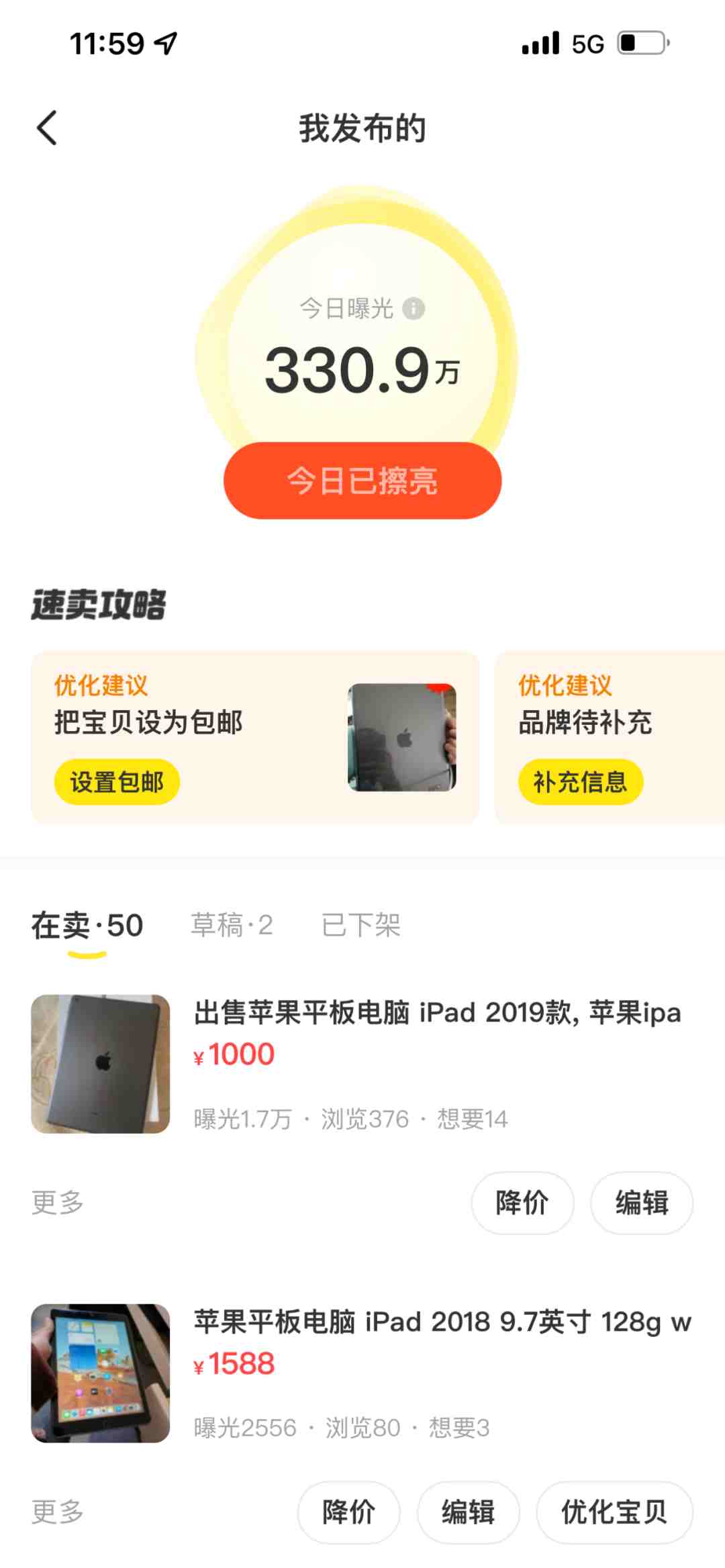Select the 在卖·50 tab
725x1568 pixels.
point(87,926)
